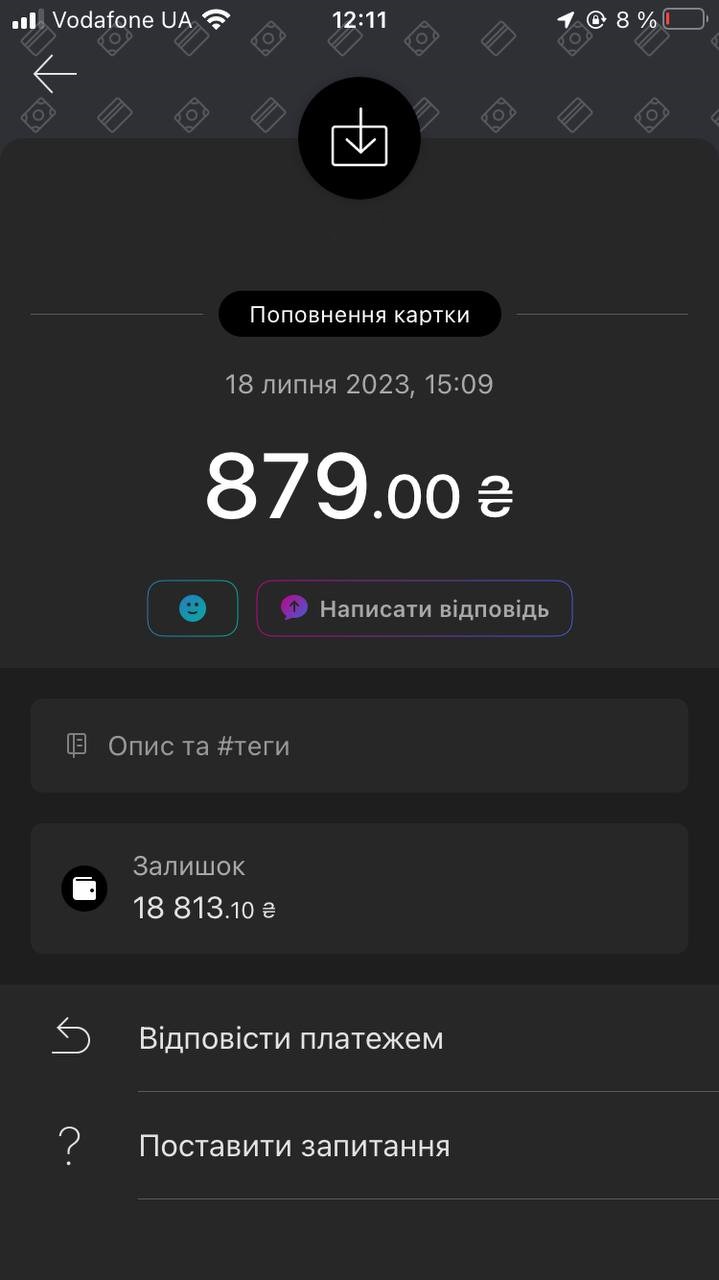Go back using the arrow icon
The height and width of the screenshot is (1280, 719).
pos(54,74)
